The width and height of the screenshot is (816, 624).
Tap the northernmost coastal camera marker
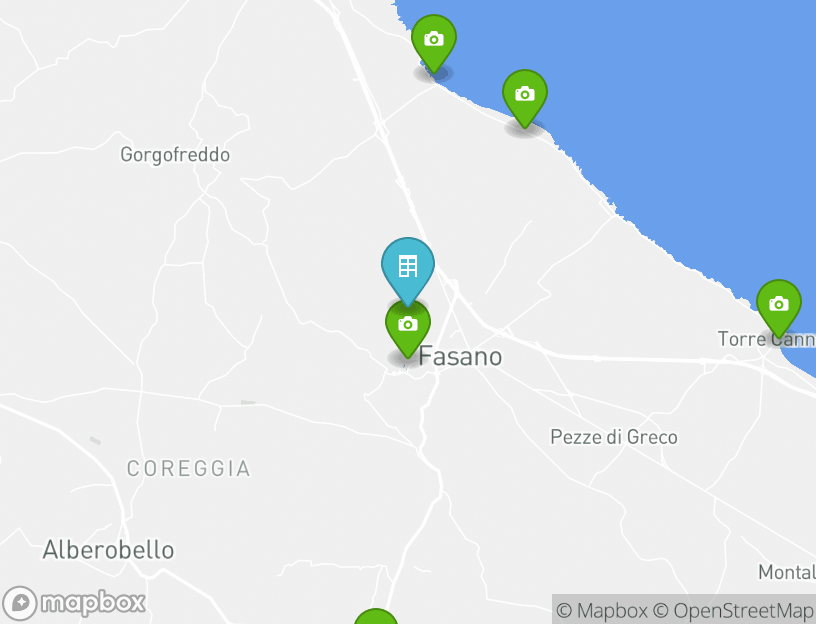point(433,40)
